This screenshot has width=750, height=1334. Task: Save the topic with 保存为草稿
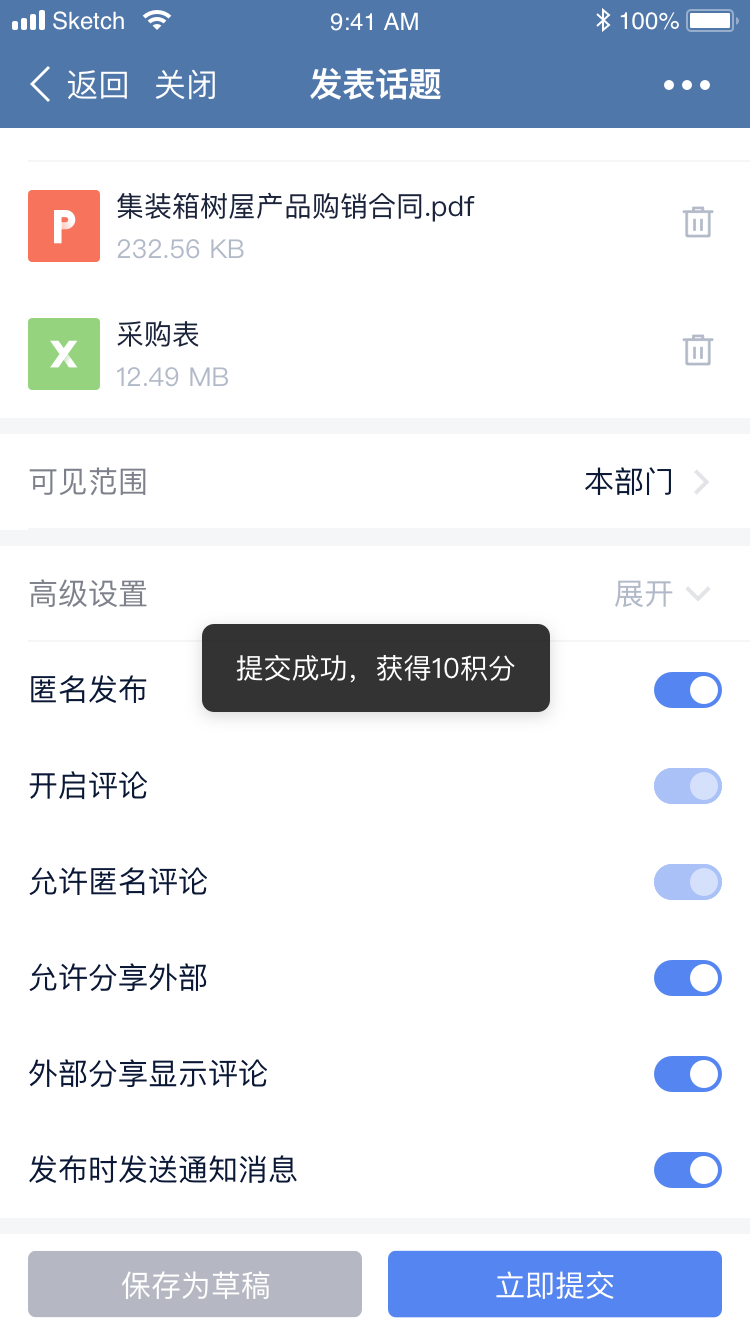point(195,1284)
